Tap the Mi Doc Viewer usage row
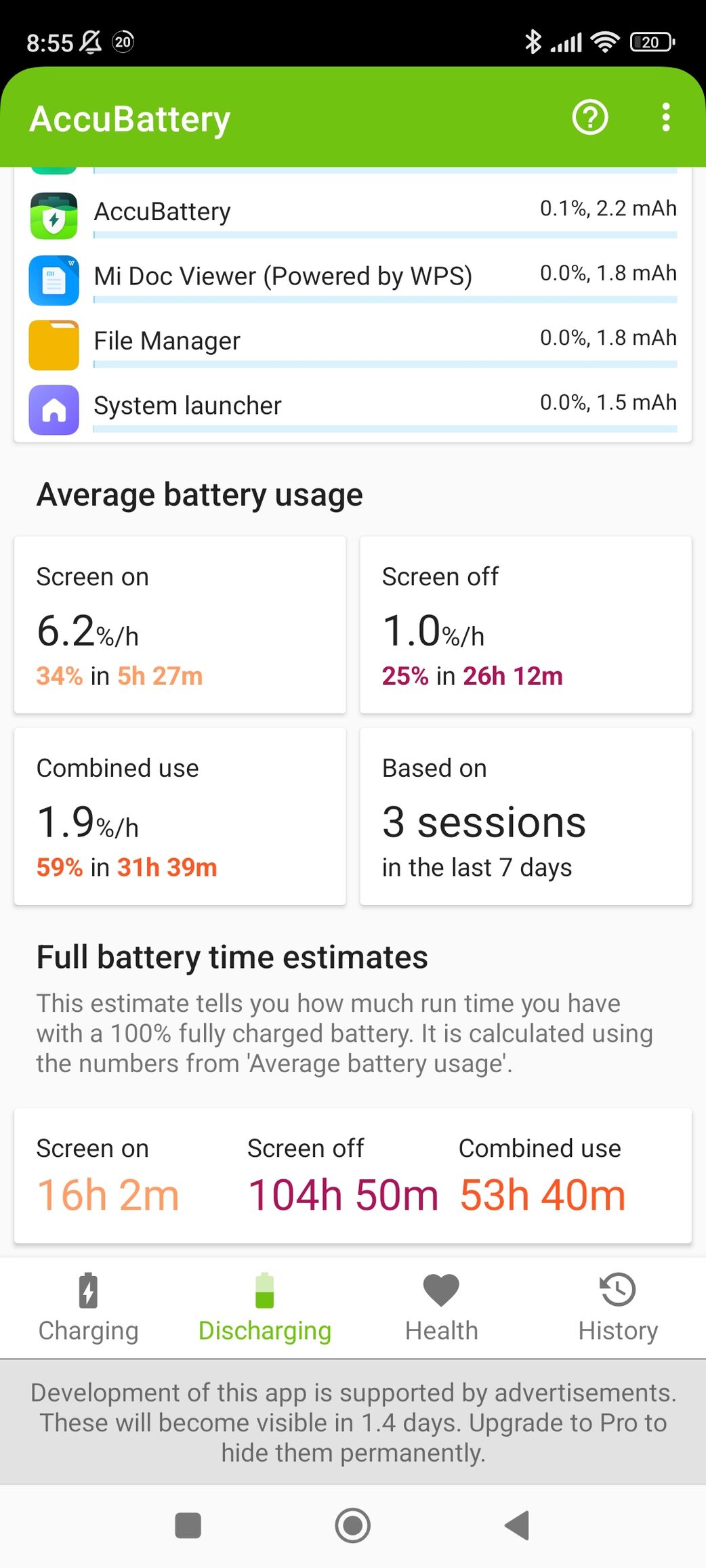Screen dimensions: 706x1568 [353, 279]
